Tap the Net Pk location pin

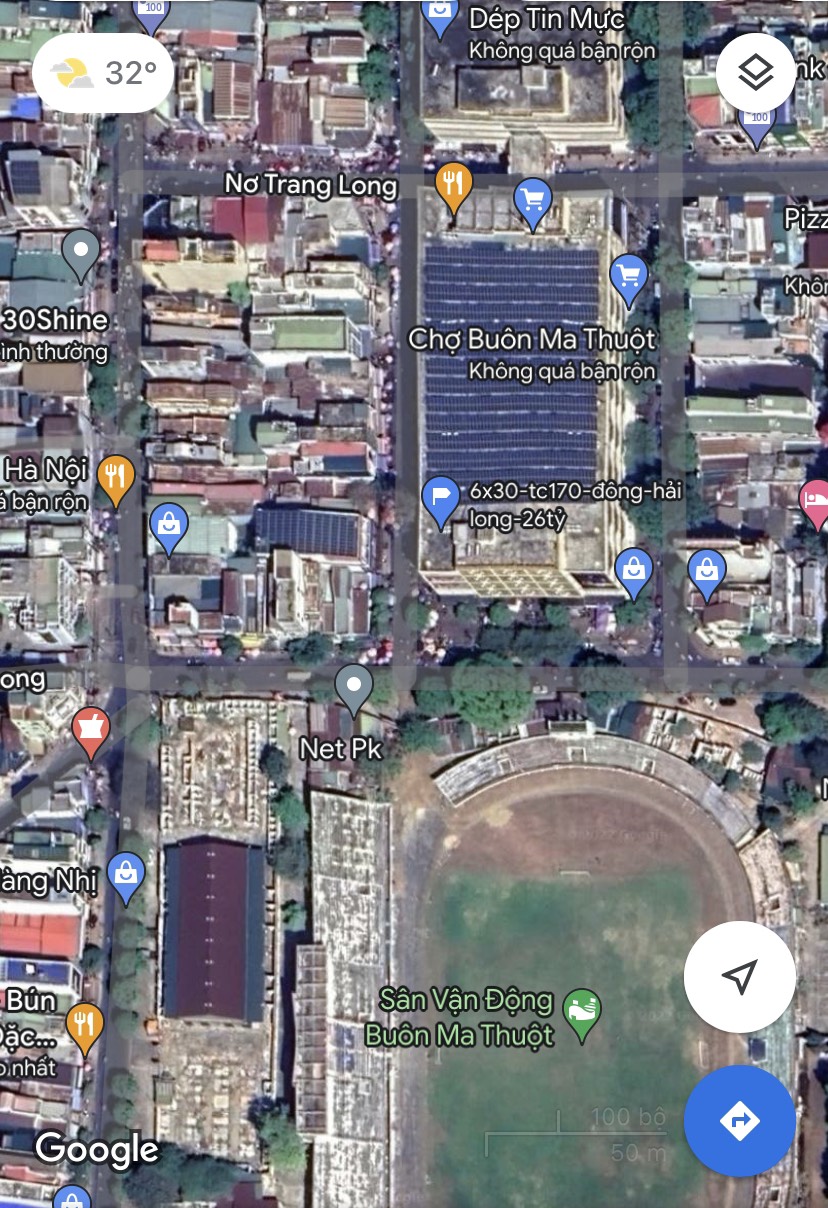[353, 689]
